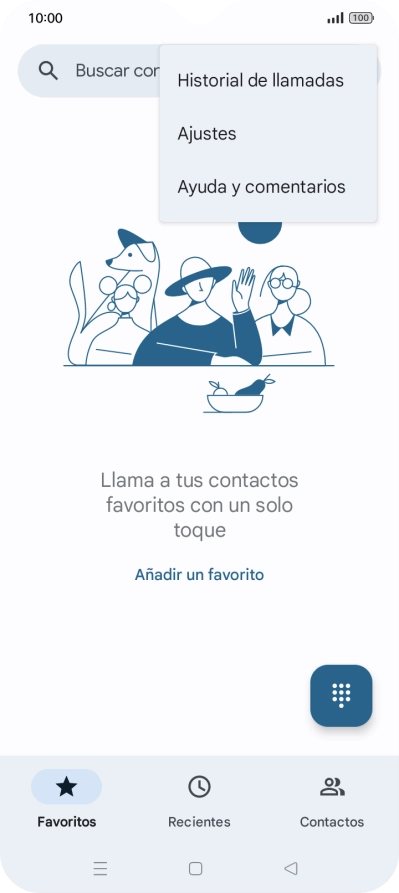Go back with system navigation button
Viewport: 399px width, 893px height.
click(x=291, y=868)
